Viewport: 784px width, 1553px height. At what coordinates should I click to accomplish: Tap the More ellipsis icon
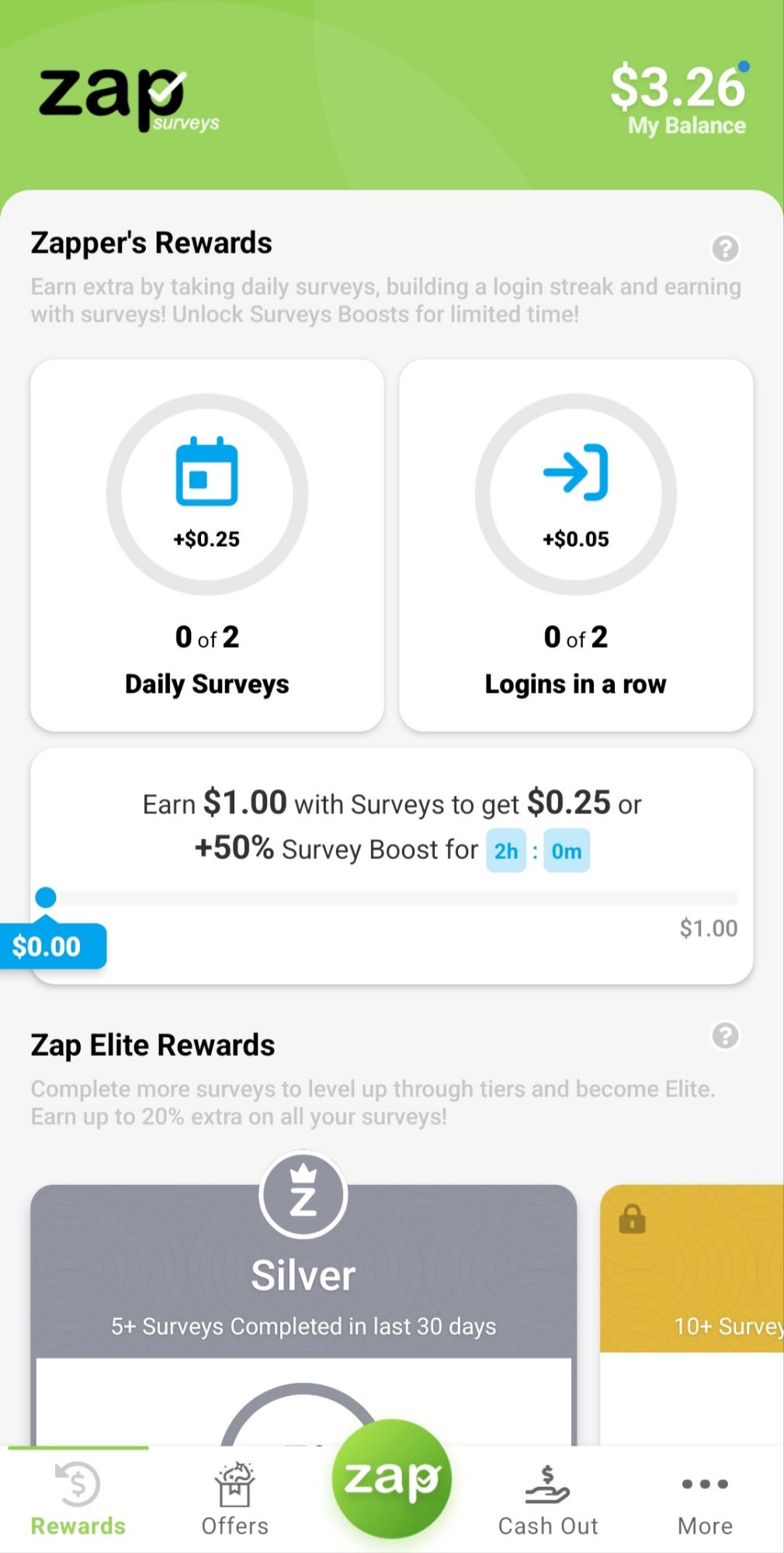click(x=703, y=1483)
